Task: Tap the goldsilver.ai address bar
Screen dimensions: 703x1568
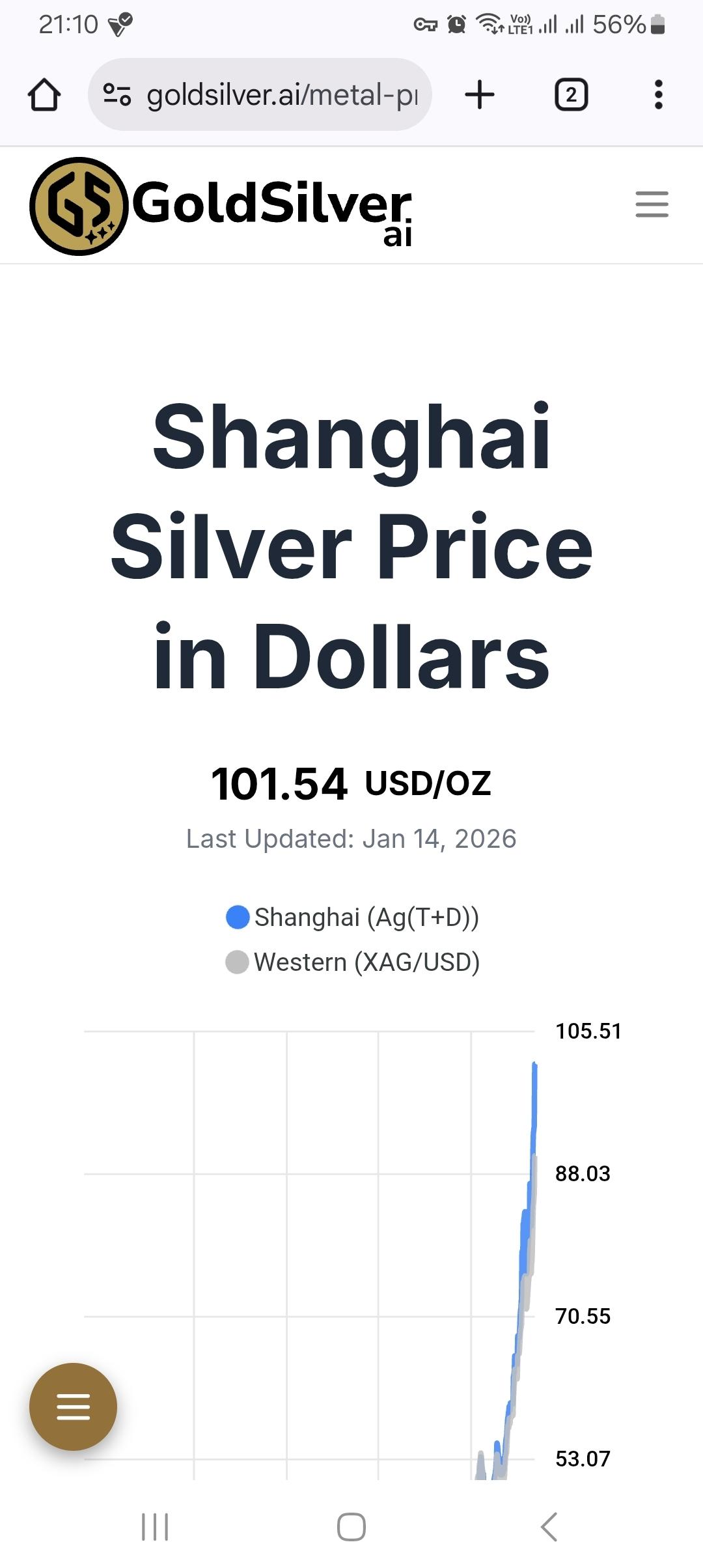Action: point(260,95)
